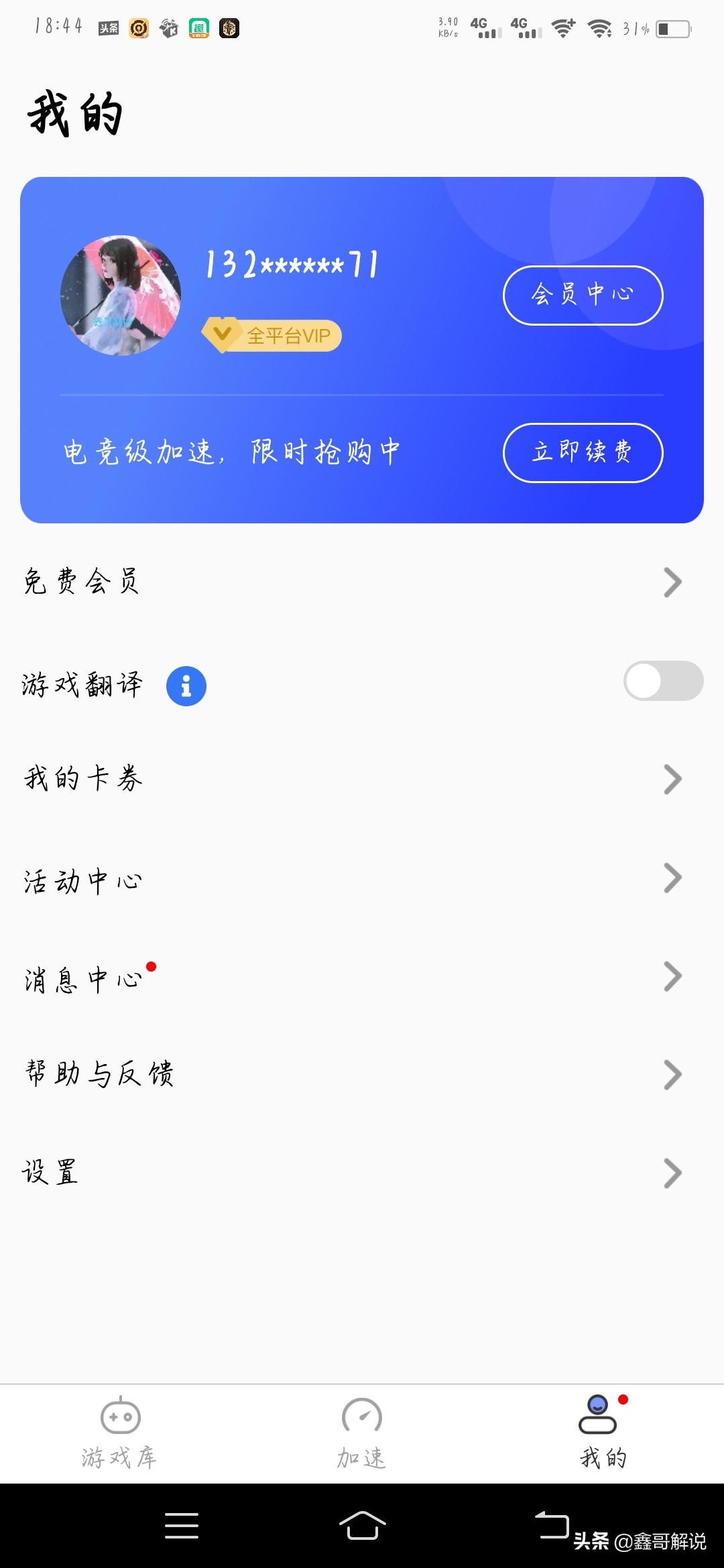Tap the 全平台VIP badge
724x1568 pixels.
[x=271, y=335]
